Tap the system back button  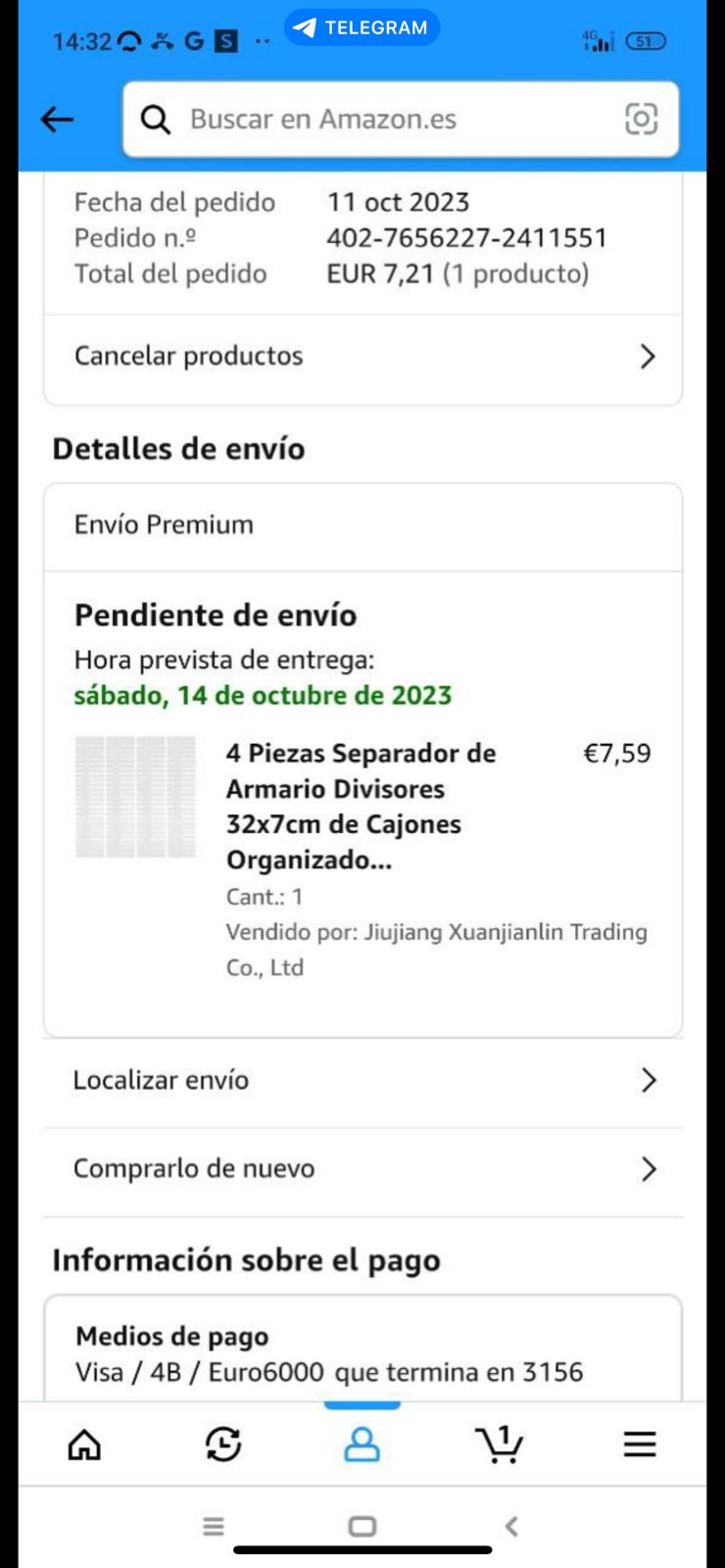[x=510, y=1526]
